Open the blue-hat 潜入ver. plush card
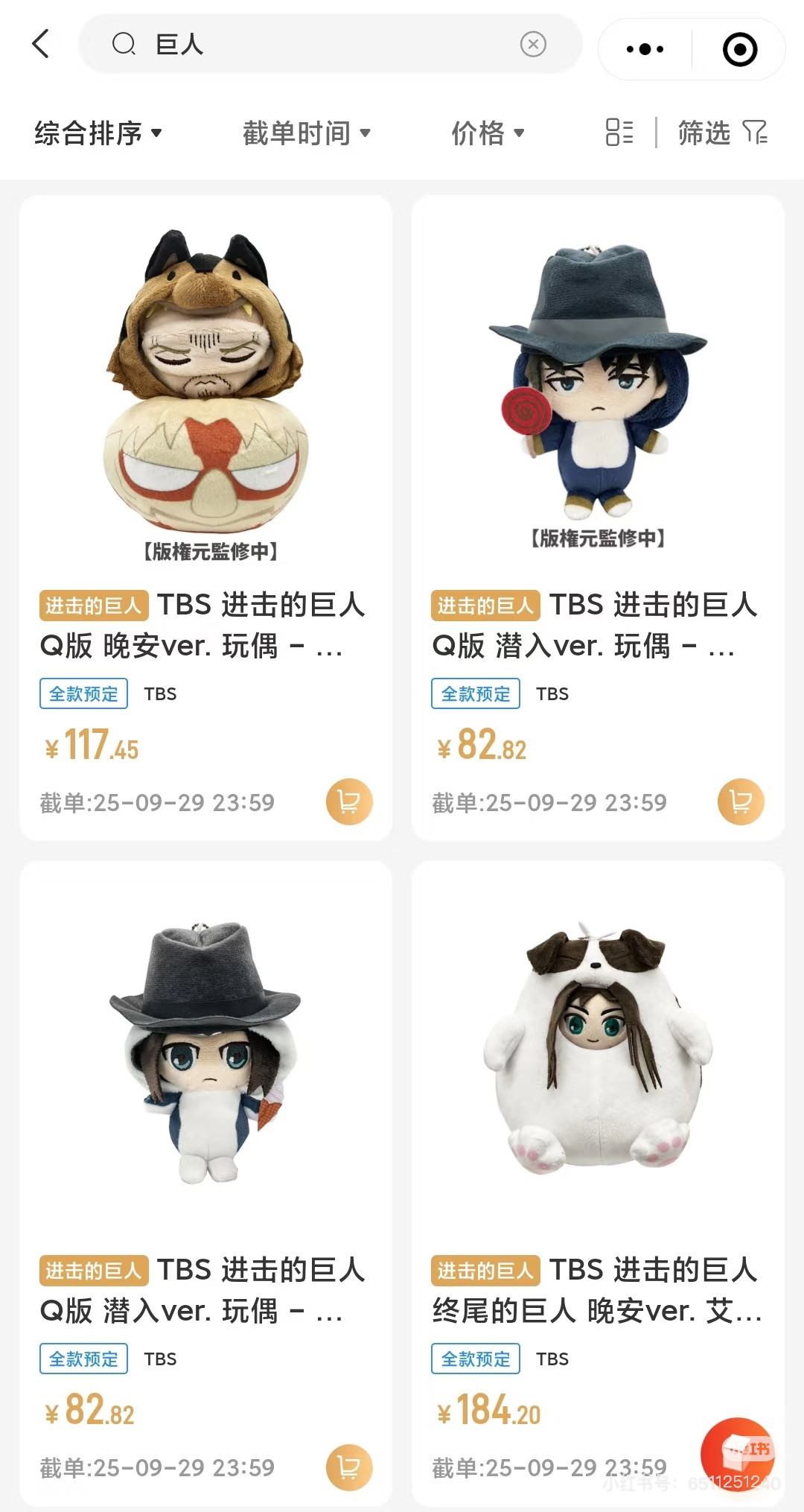The height and width of the screenshot is (1512, 804). 598,518
